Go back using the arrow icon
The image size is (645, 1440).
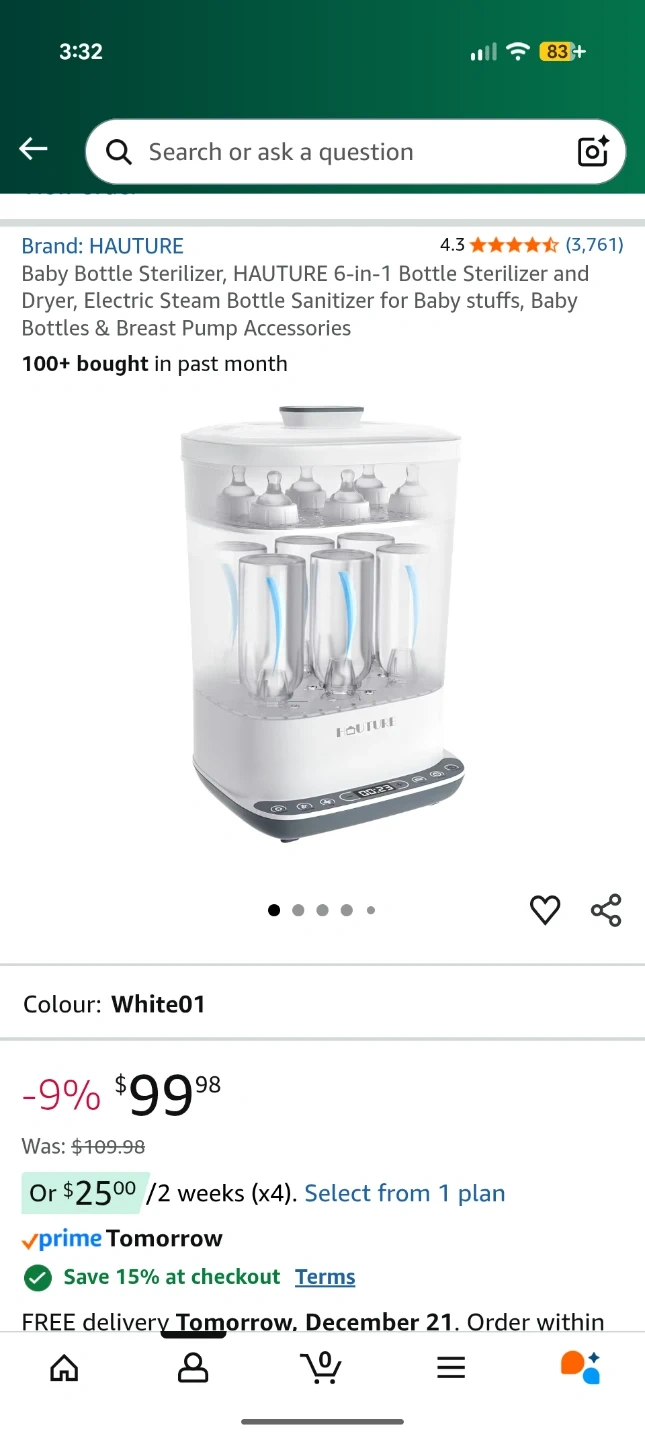(33, 150)
